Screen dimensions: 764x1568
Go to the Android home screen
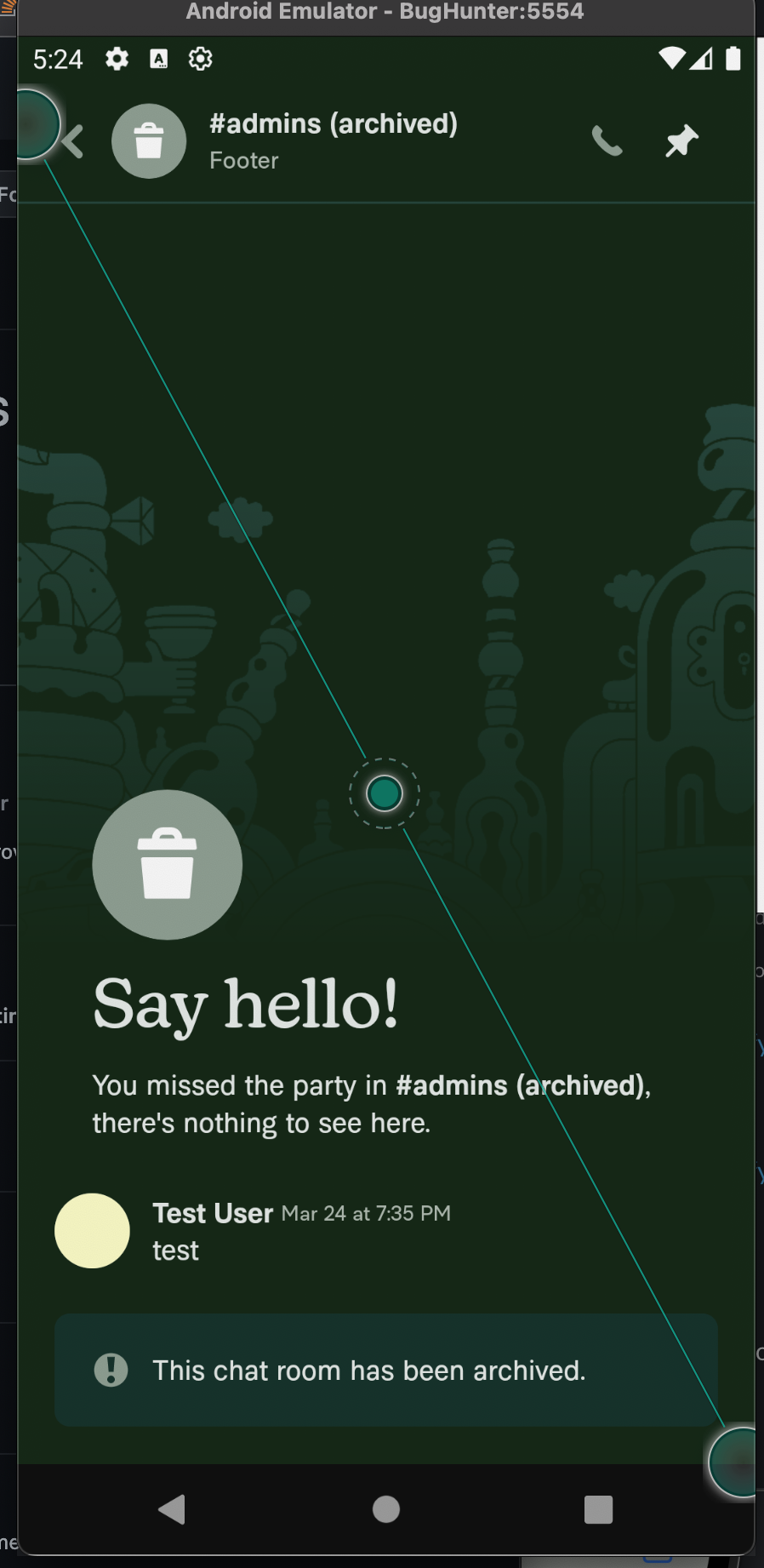point(386,1509)
